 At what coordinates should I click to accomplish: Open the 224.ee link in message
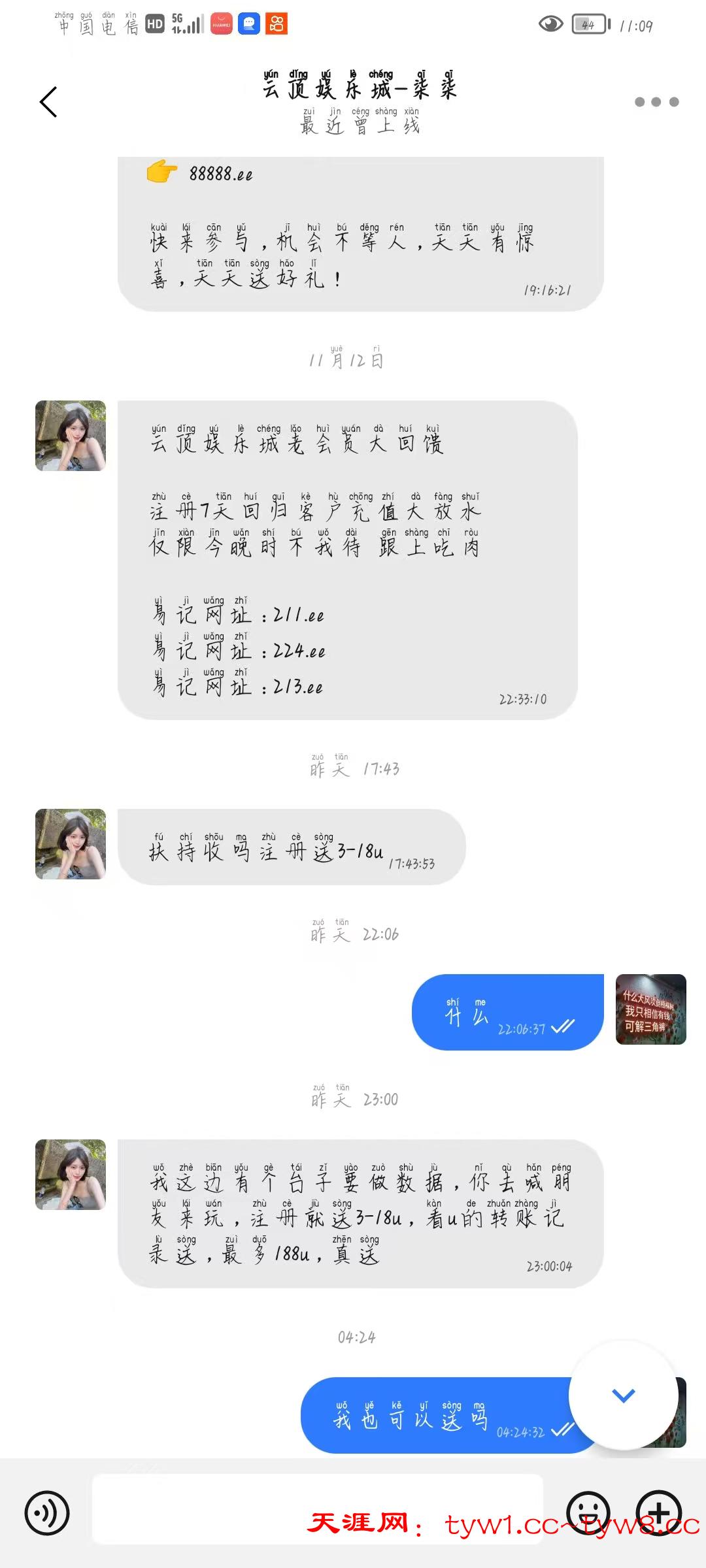[299, 651]
